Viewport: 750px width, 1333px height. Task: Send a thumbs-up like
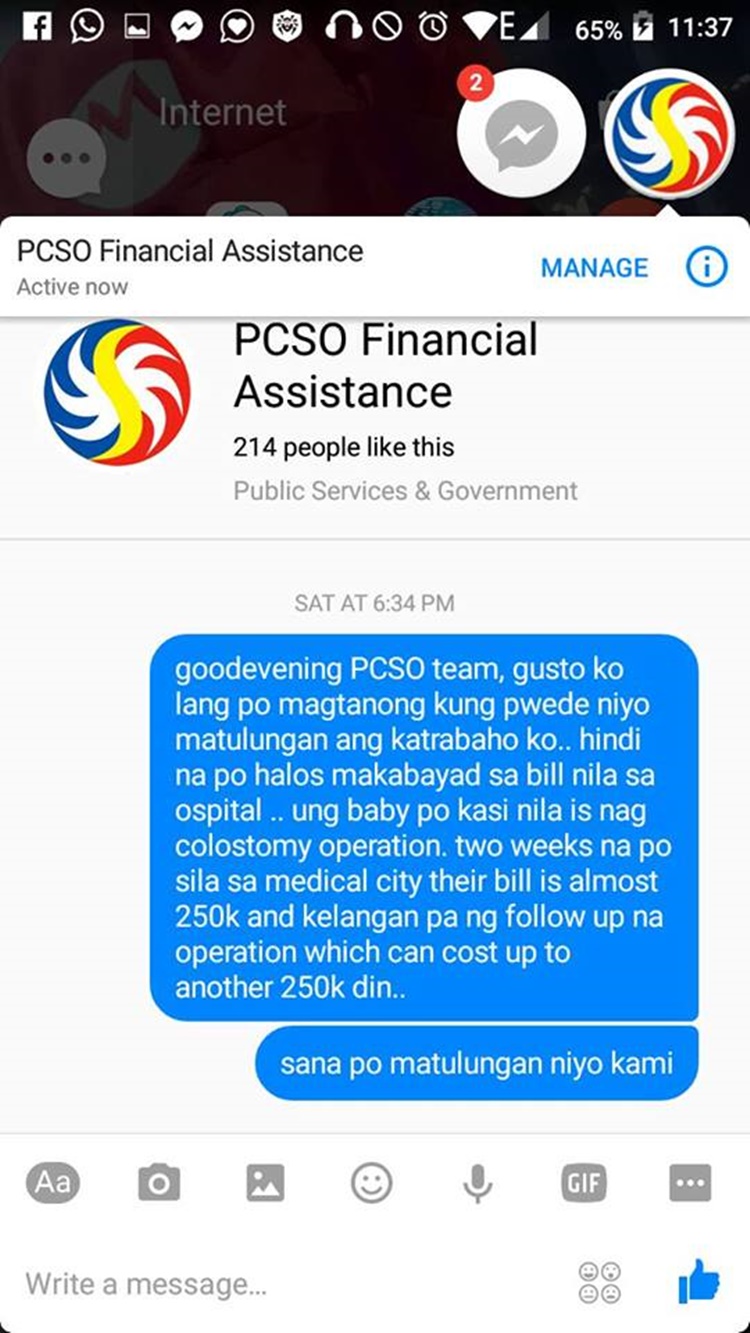tap(698, 1281)
